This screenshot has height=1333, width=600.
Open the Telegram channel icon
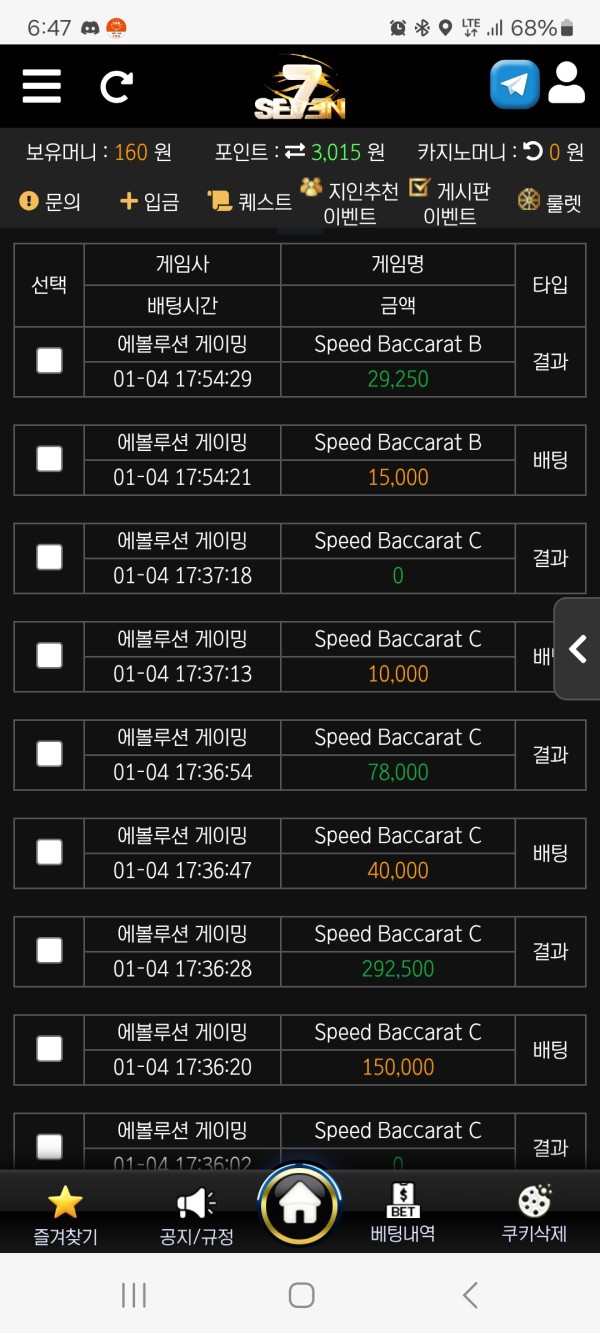click(x=515, y=85)
